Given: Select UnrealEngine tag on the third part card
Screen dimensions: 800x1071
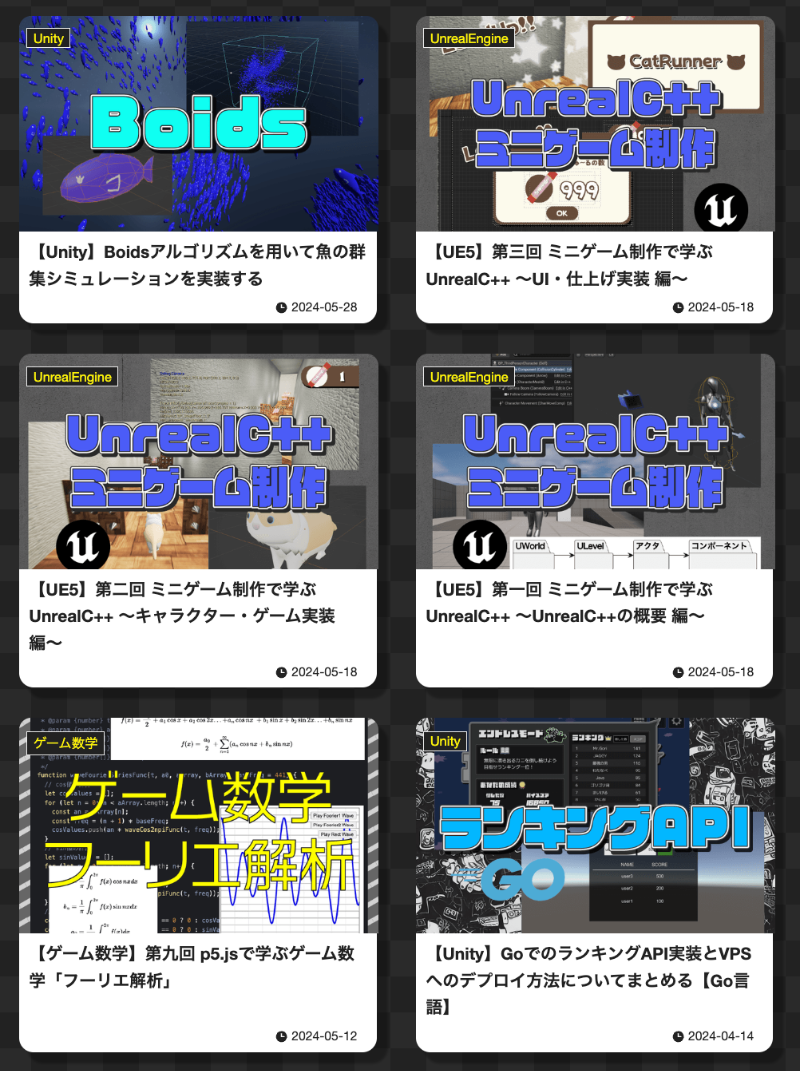Looking at the screenshot, I should (x=468, y=38).
